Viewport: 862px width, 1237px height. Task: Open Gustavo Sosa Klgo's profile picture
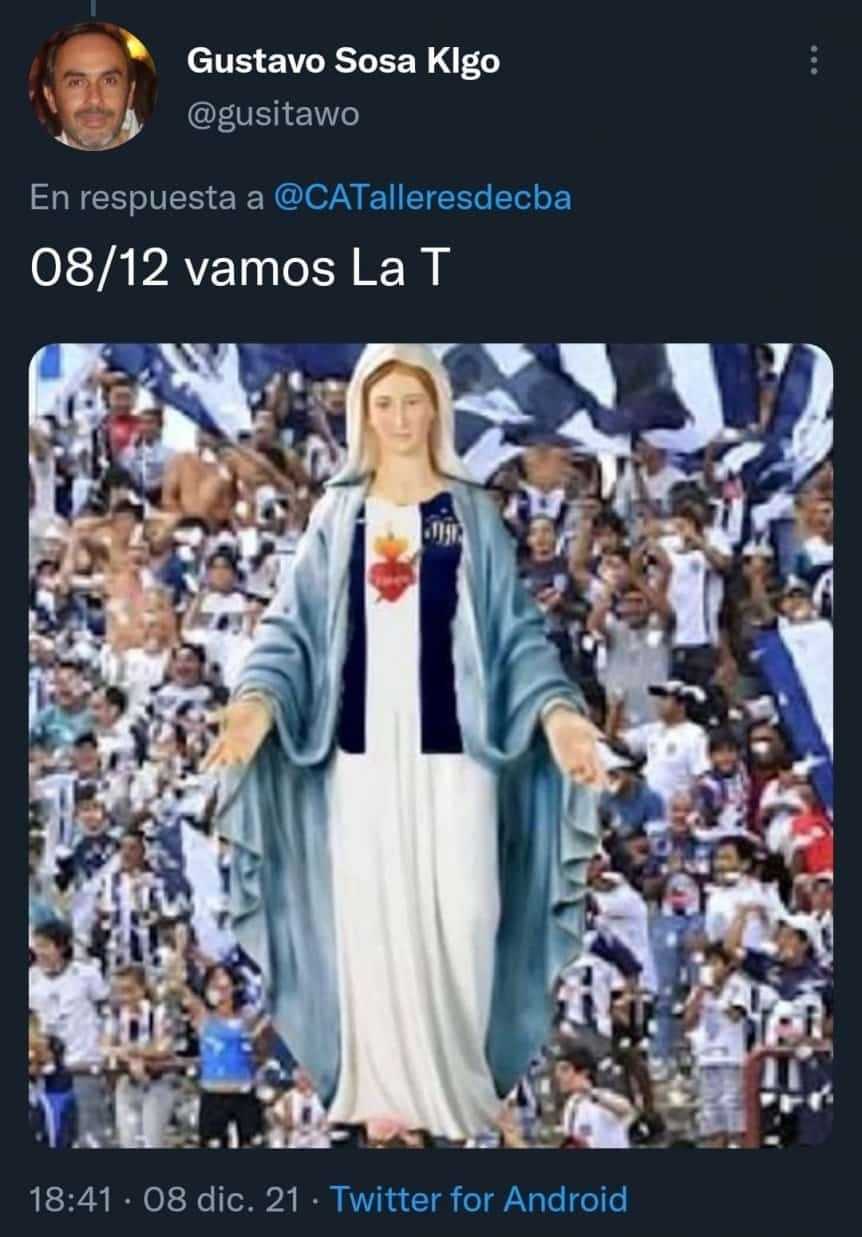click(x=92, y=86)
